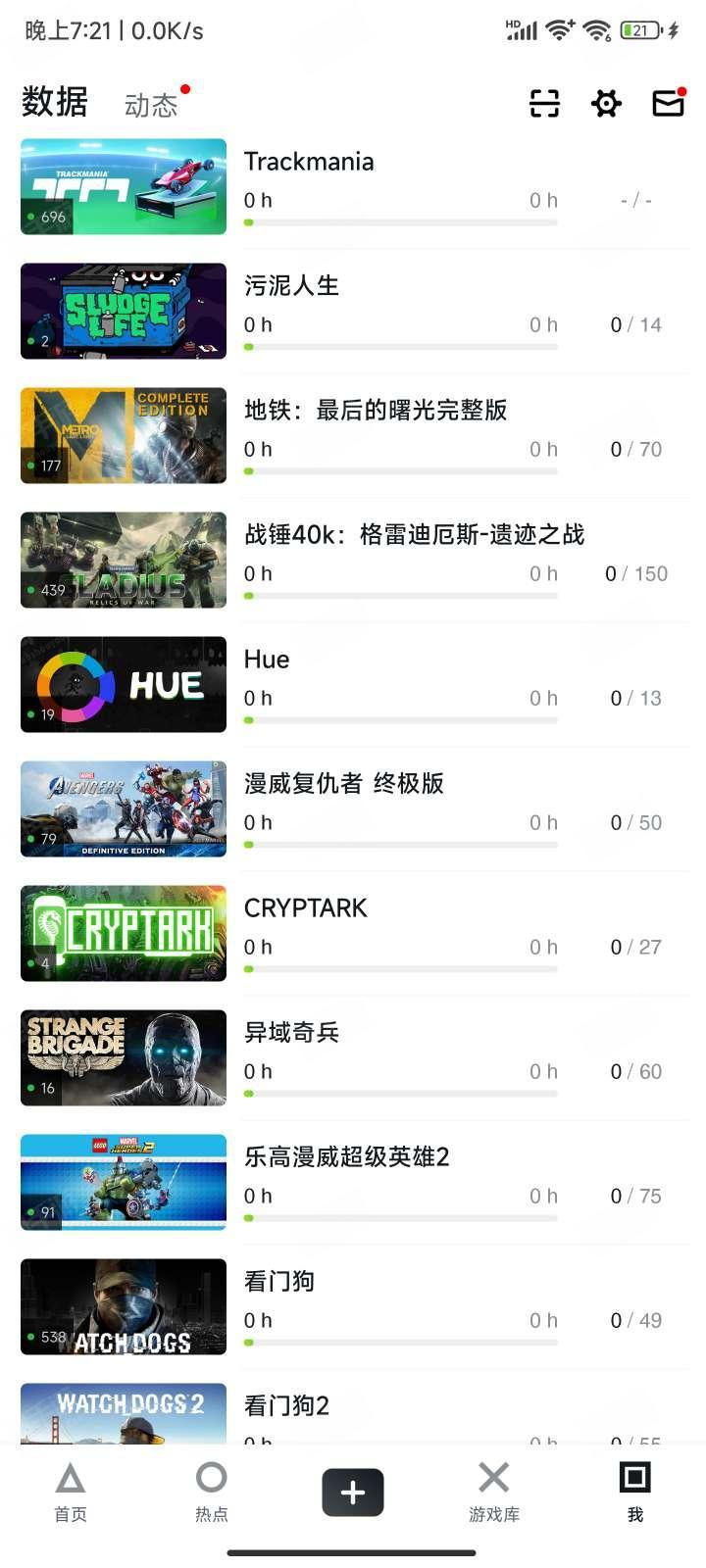706x1568 pixels.
Task: Tap the plus button to create a post
Action: (353, 1493)
